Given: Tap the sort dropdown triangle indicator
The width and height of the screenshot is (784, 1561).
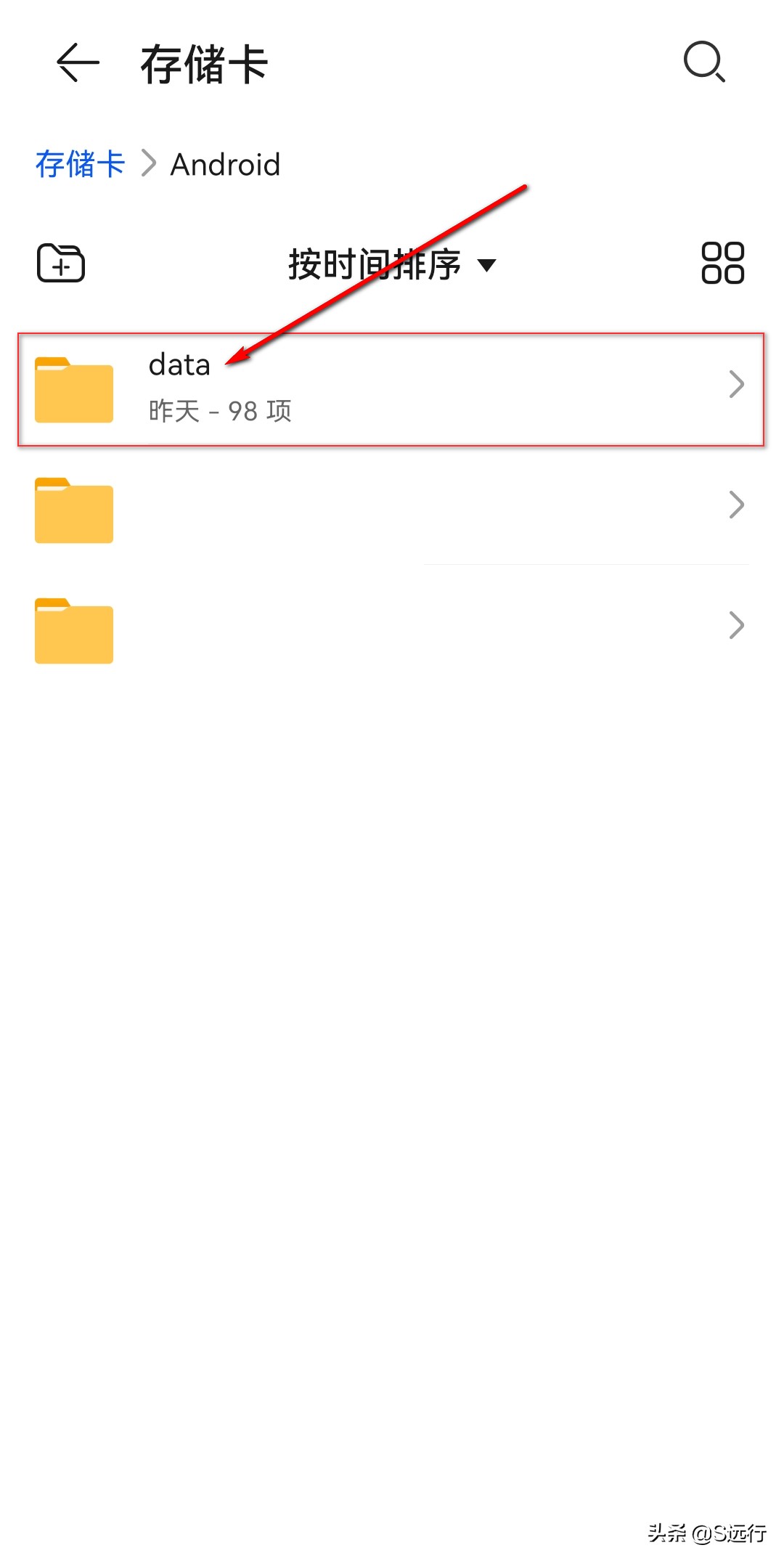Looking at the screenshot, I should (x=488, y=266).
